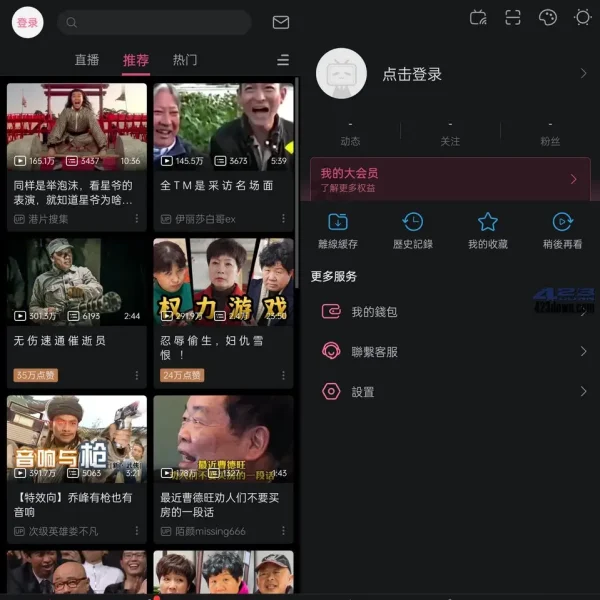
Task: Open 離線緩存 downloads
Action: click(x=338, y=231)
